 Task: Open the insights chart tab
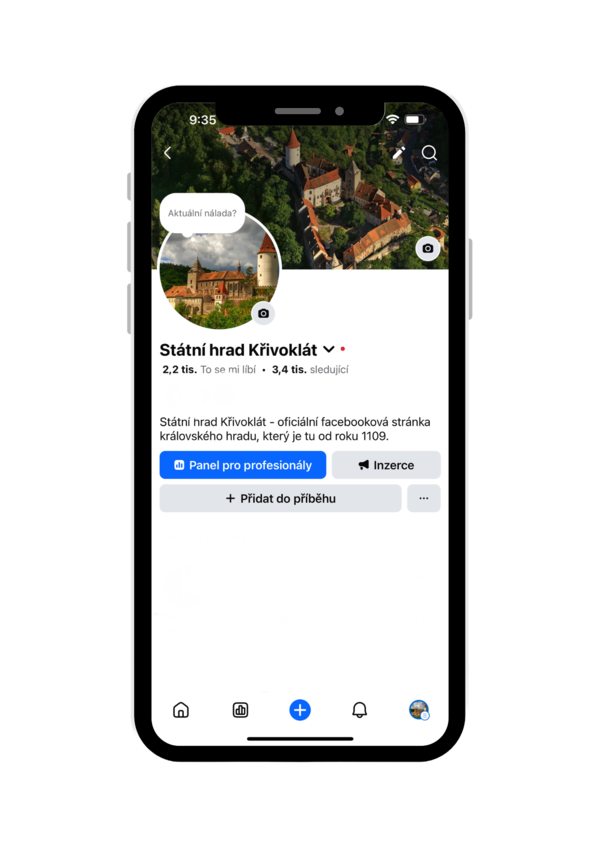240,710
